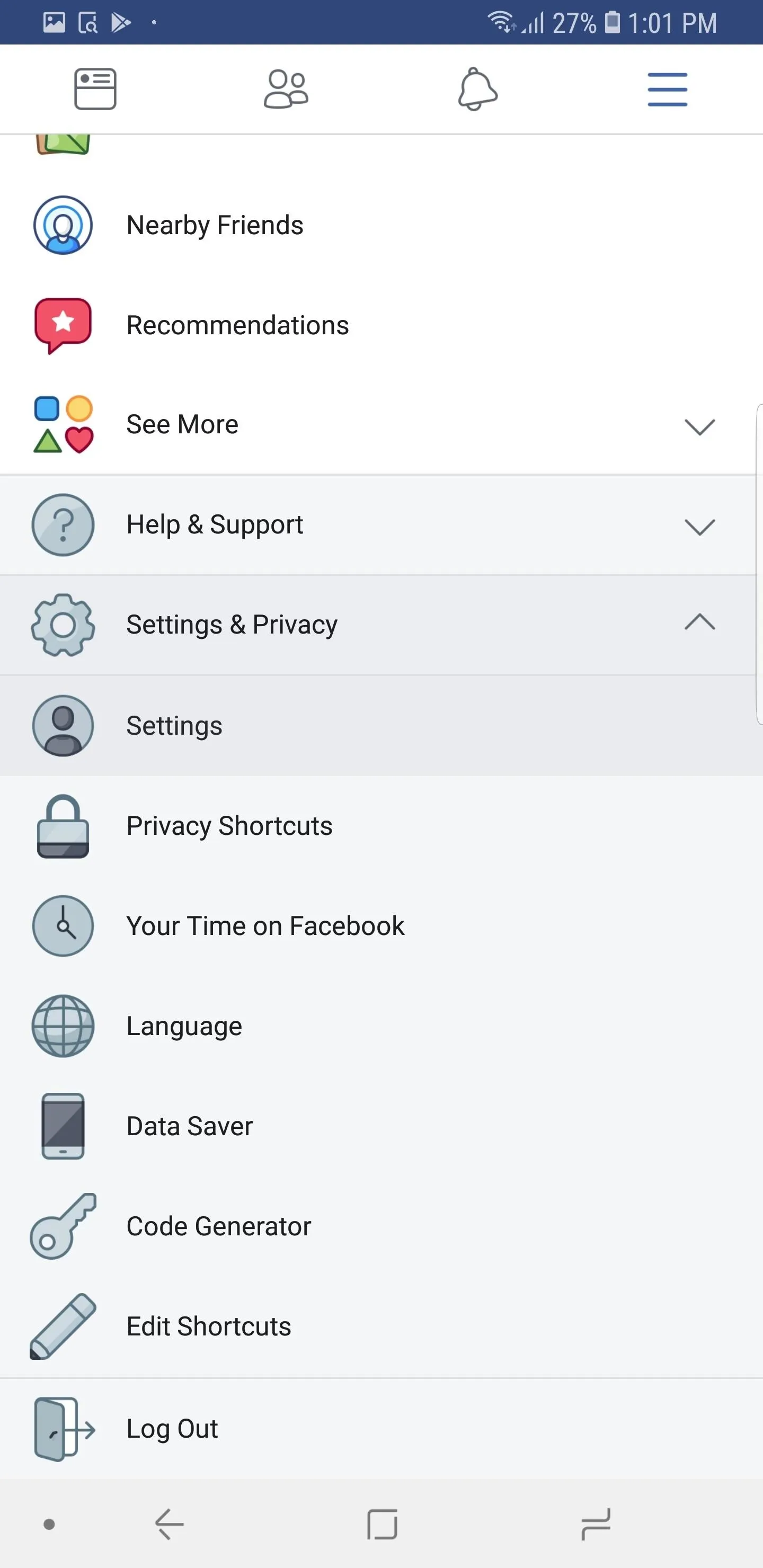Tap the hamburger menu tab

(x=668, y=89)
